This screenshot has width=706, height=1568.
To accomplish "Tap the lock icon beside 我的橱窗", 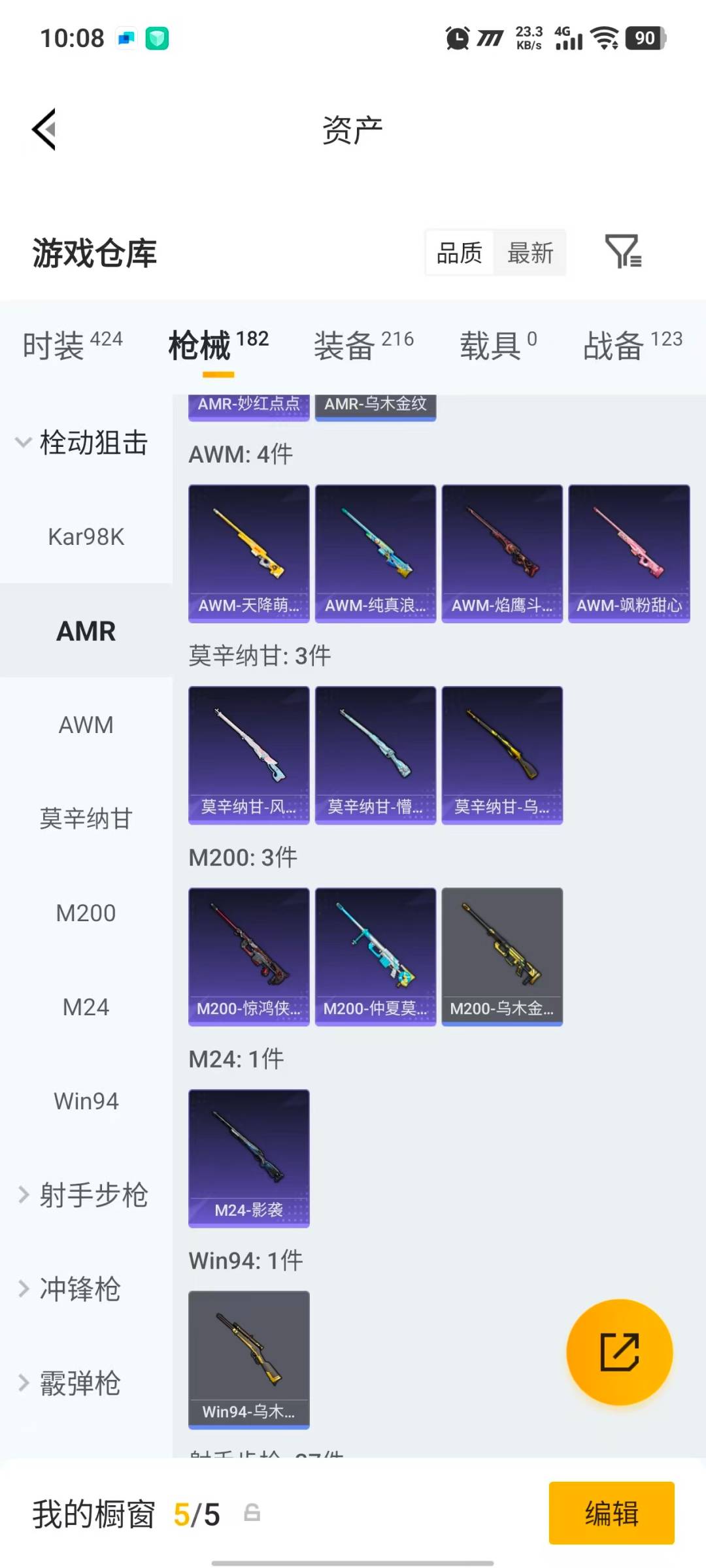I will point(250,1513).
